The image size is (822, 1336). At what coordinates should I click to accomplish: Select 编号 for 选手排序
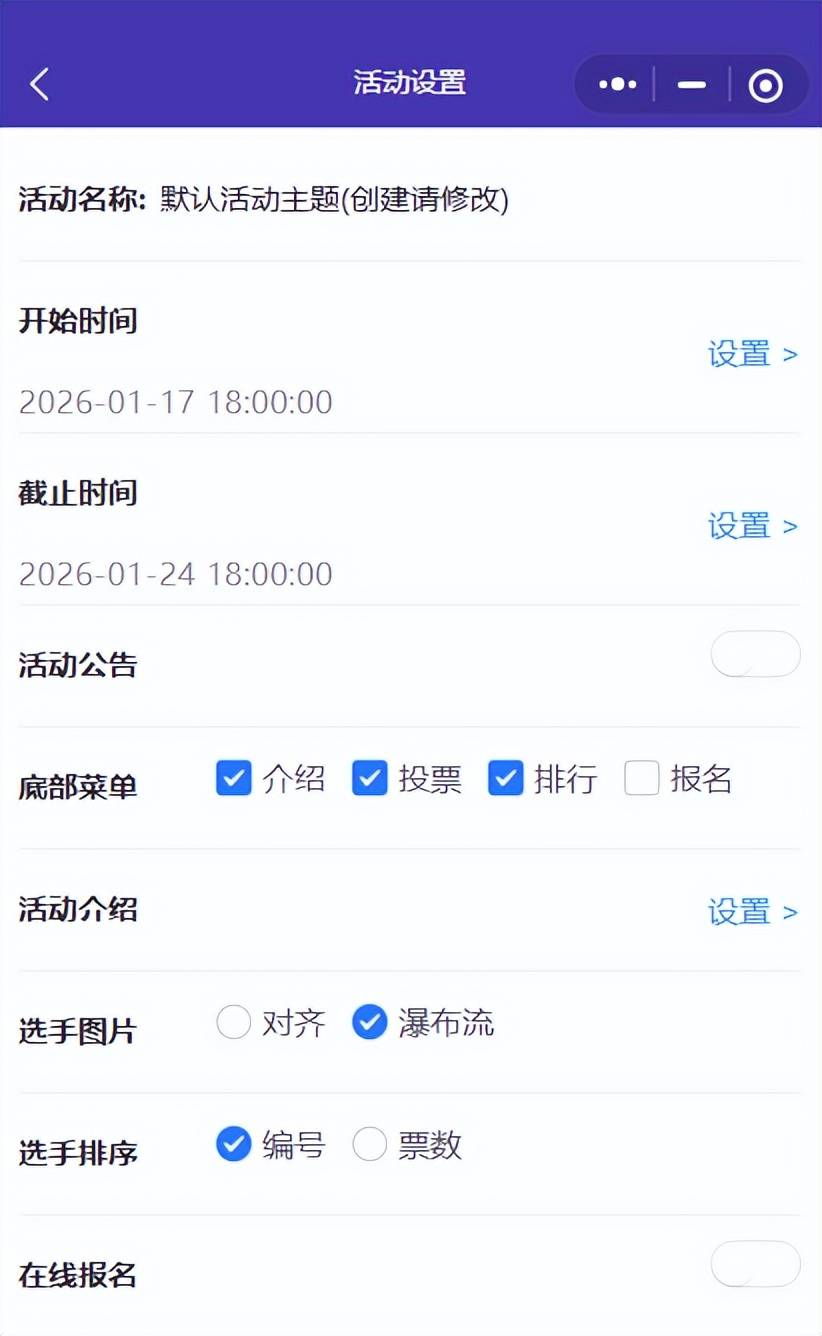(234, 1144)
